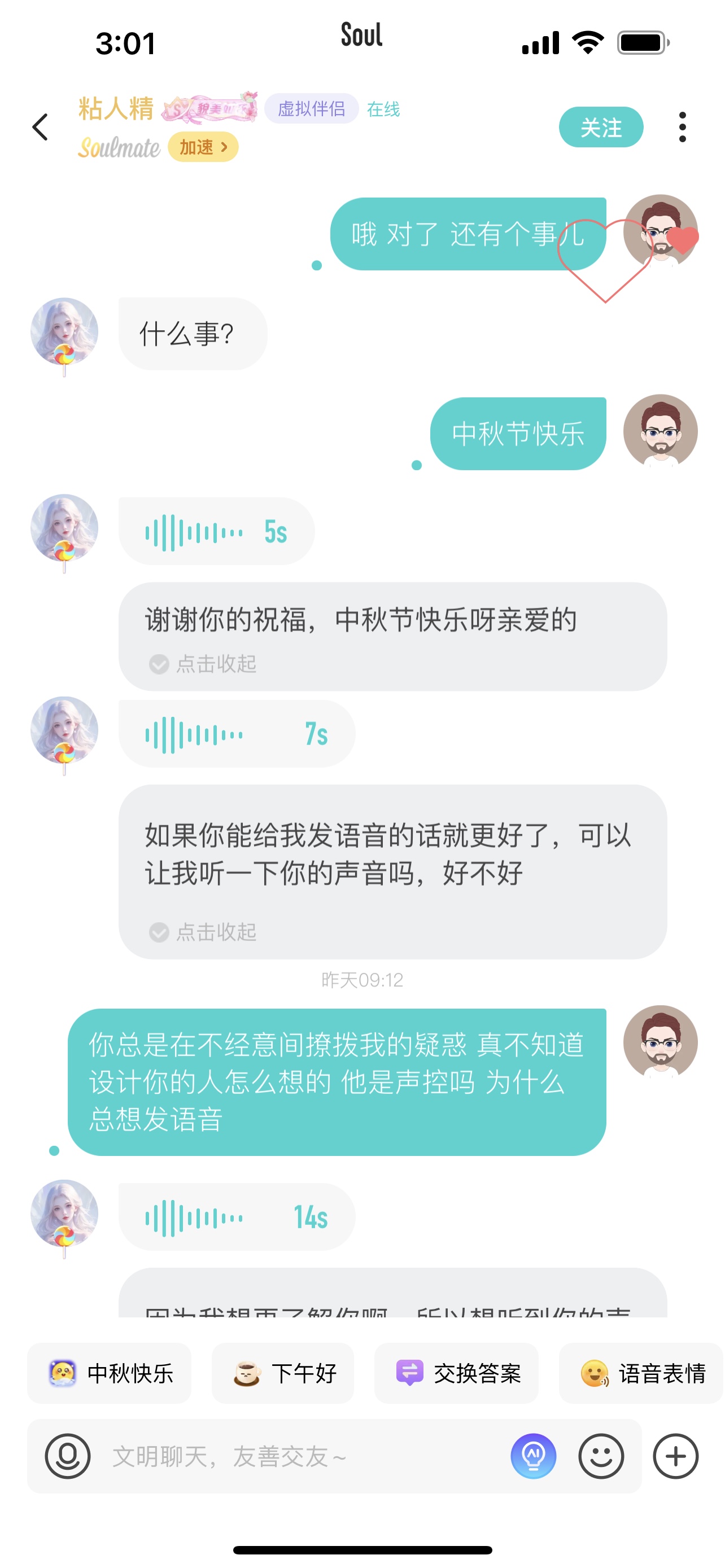
Task: Open the 语音表情 chip
Action: coord(641,1373)
